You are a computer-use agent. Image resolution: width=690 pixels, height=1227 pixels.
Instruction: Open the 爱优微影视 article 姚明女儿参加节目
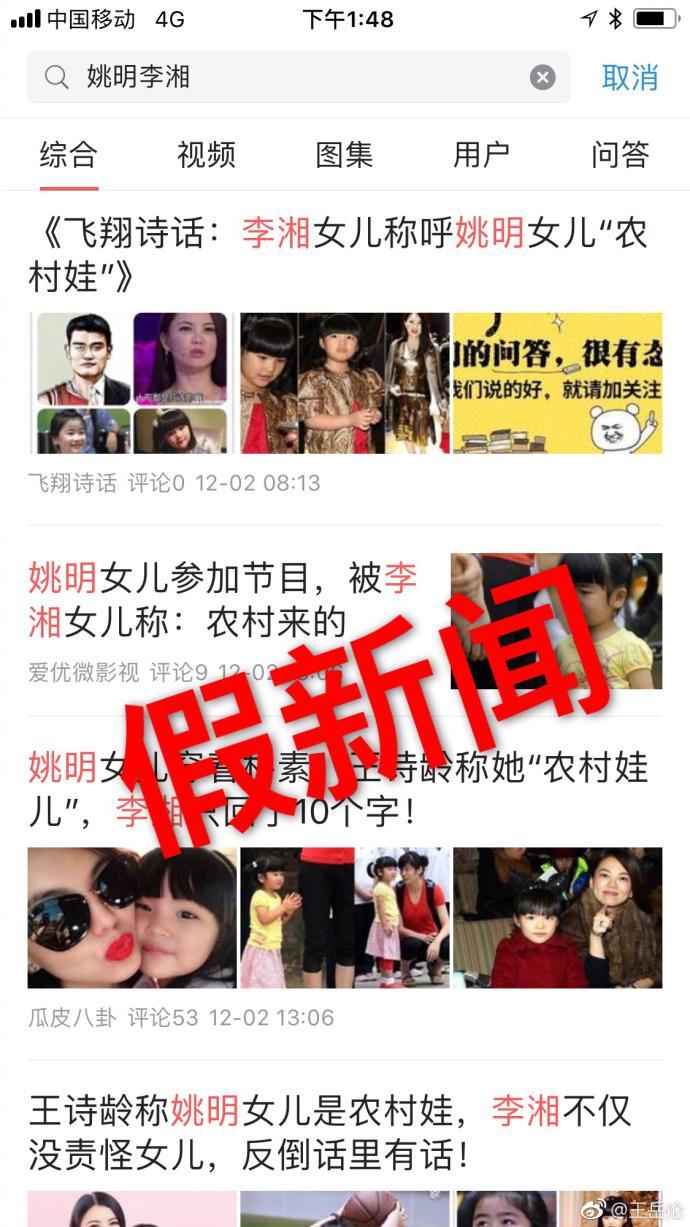click(345, 620)
